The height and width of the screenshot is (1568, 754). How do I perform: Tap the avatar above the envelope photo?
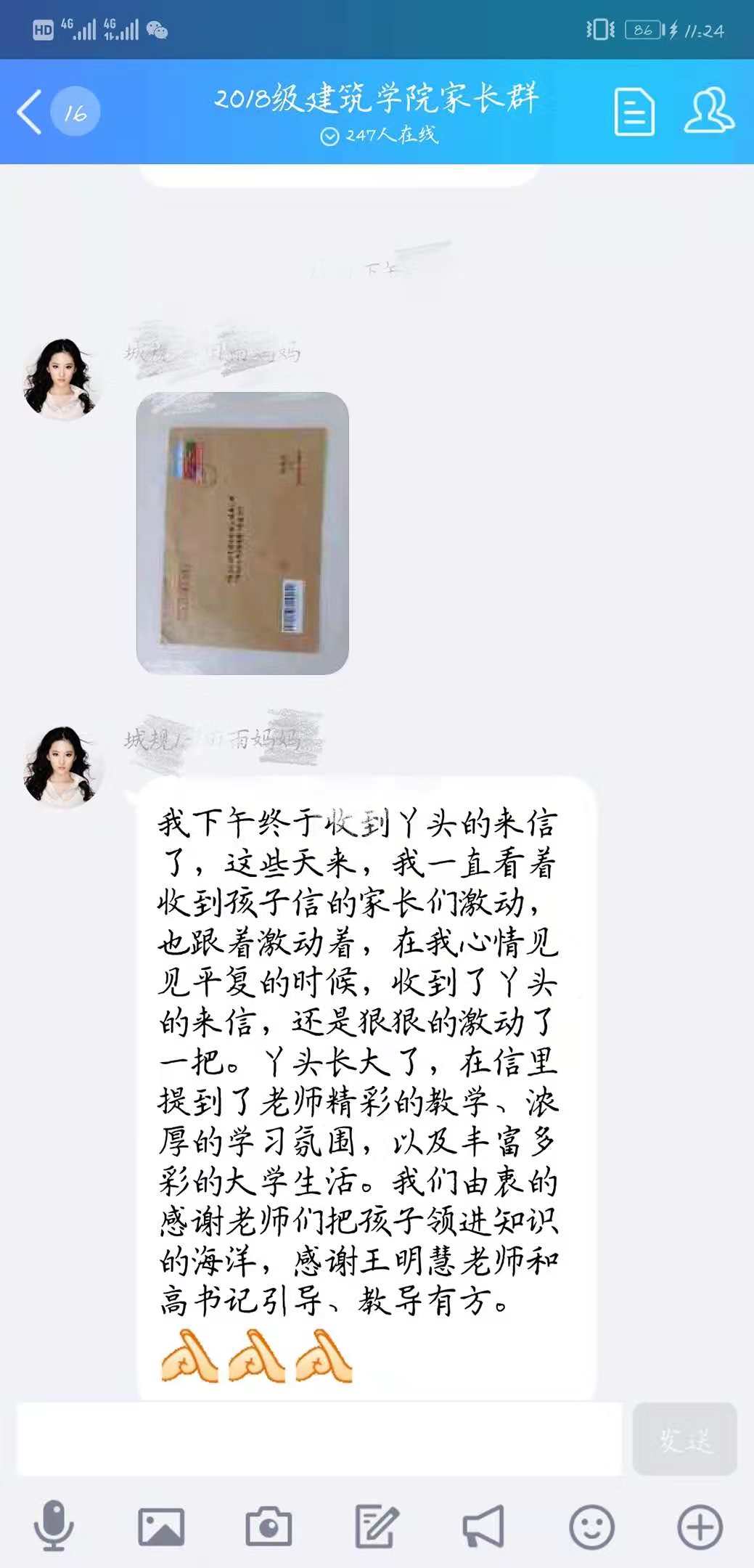(x=60, y=378)
